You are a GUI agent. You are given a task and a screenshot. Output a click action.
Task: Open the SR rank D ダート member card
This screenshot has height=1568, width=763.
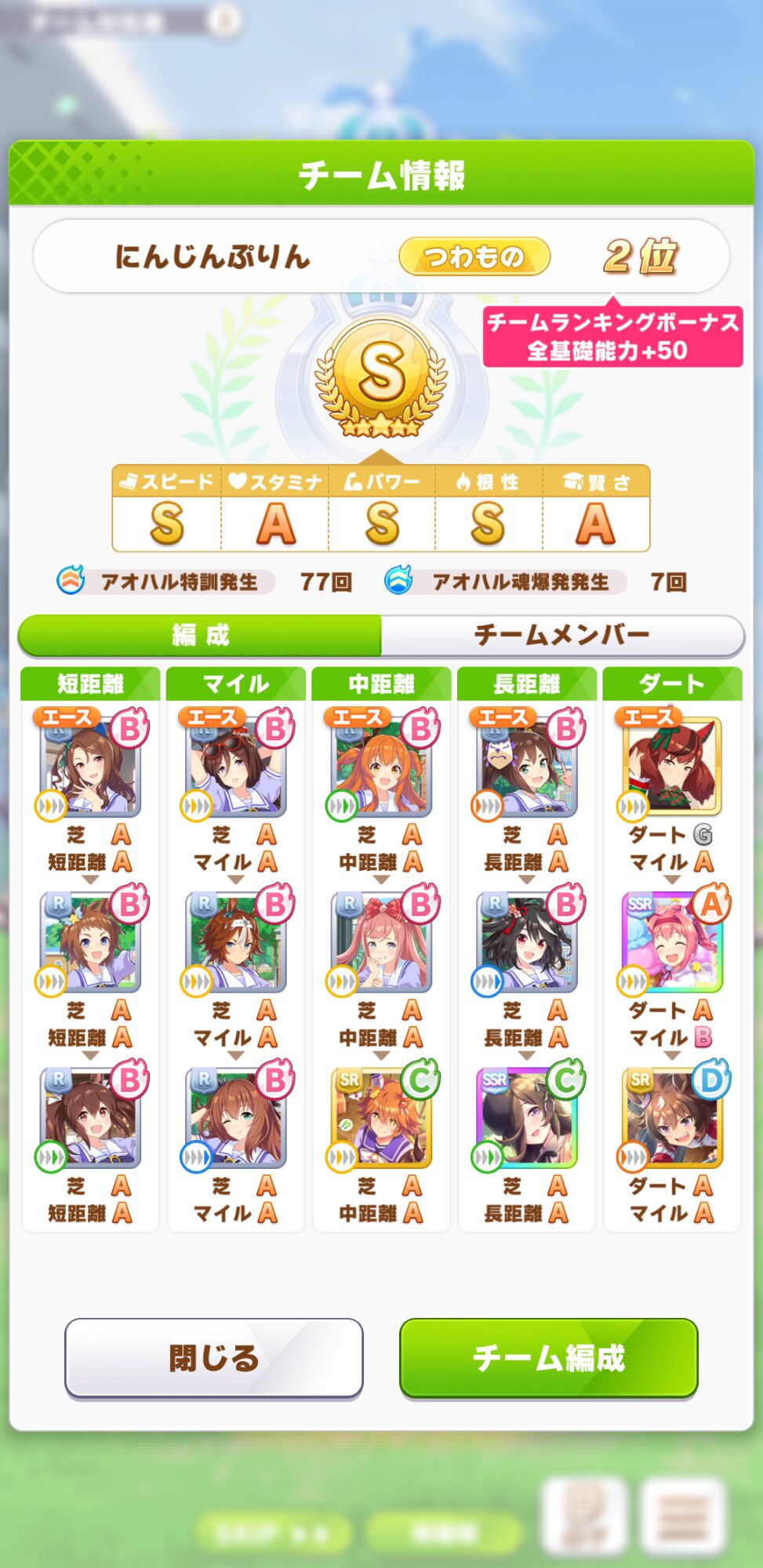click(671, 1119)
